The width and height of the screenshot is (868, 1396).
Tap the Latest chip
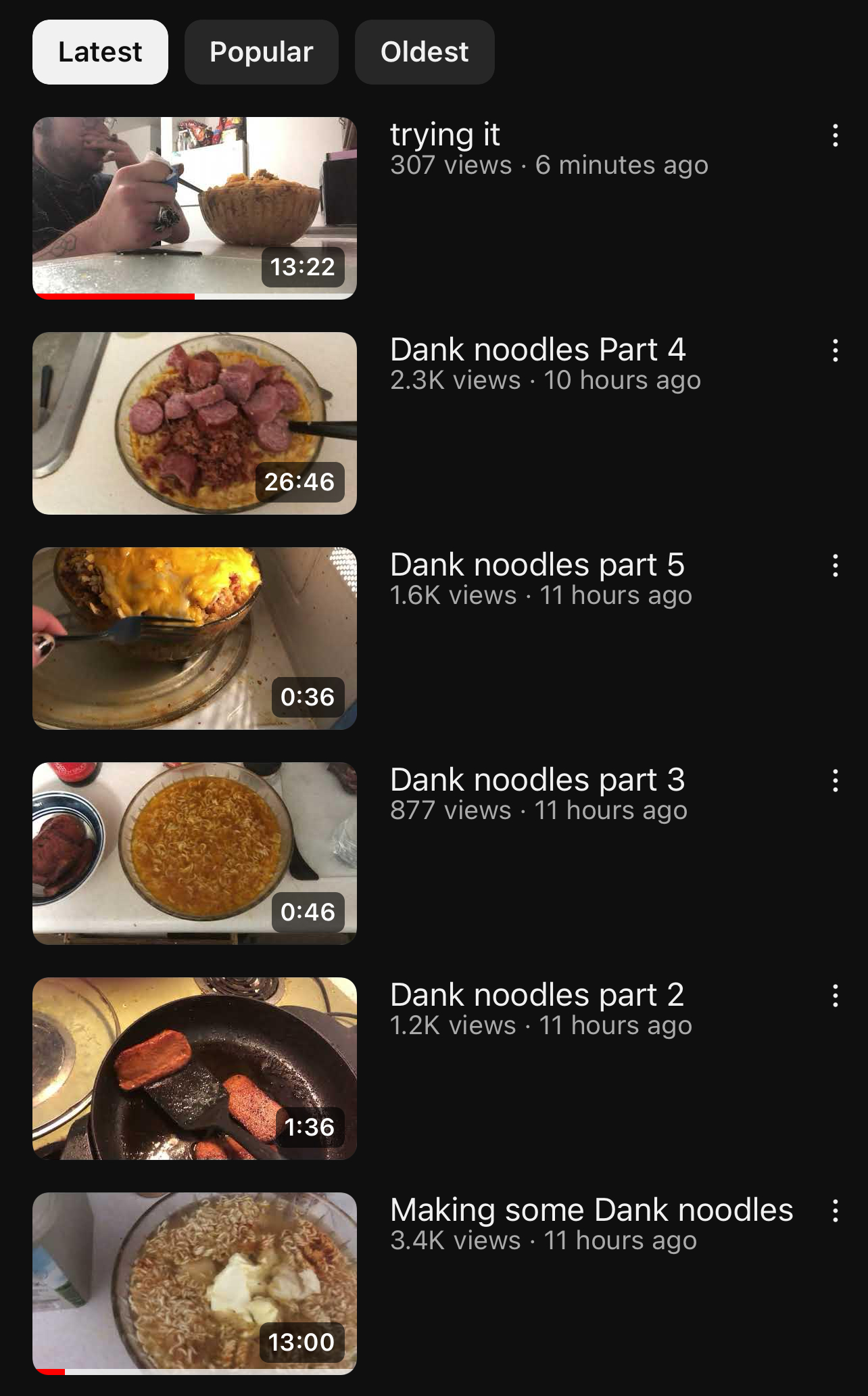100,52
